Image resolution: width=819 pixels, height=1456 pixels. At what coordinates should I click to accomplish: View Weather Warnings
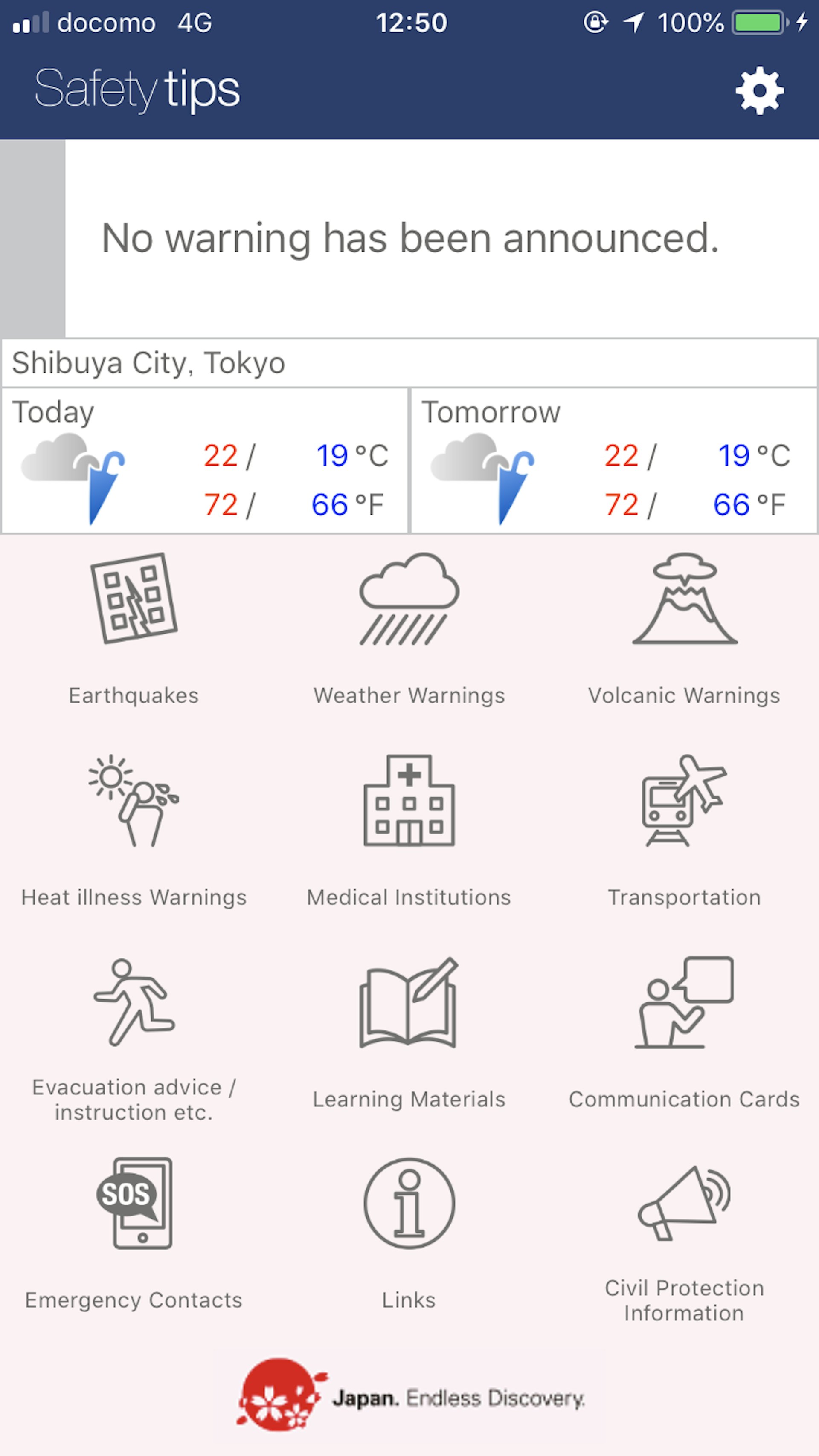click(409, 628)
